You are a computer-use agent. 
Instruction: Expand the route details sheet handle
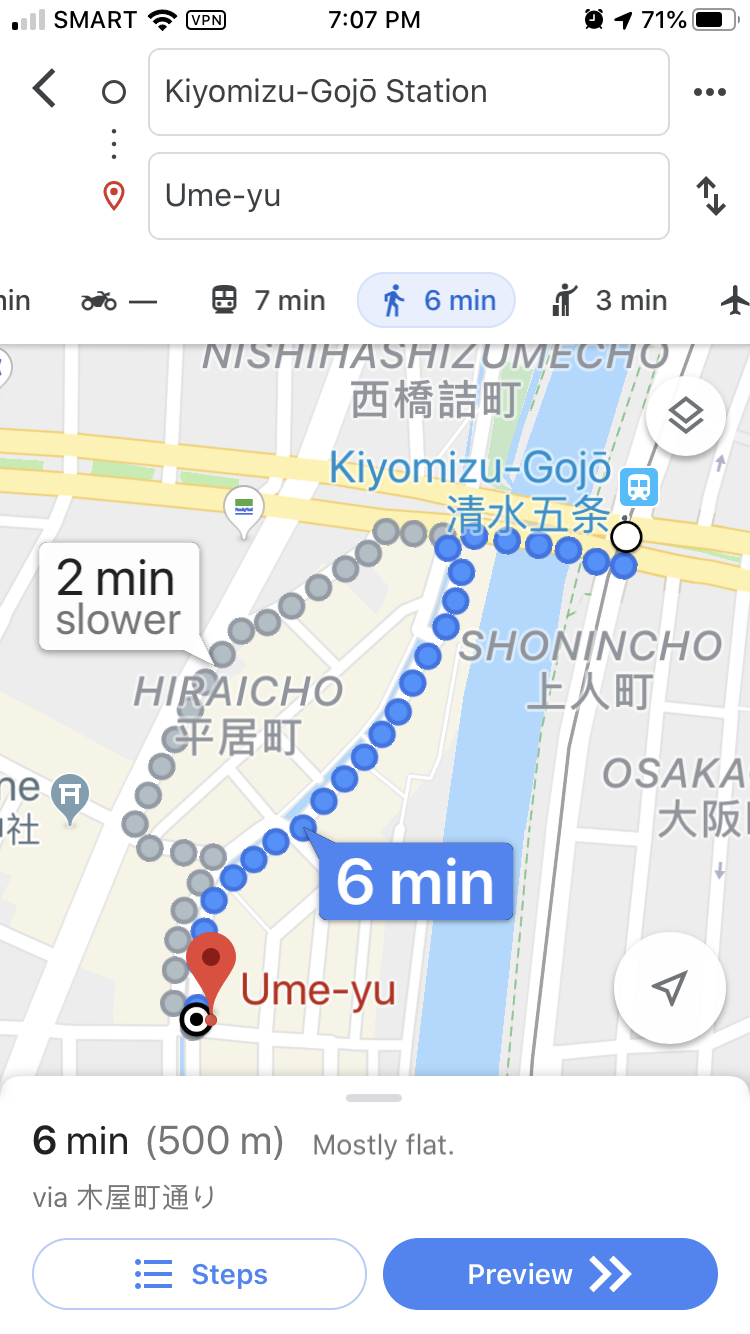pyautogui.click(x=374, y=1097)
